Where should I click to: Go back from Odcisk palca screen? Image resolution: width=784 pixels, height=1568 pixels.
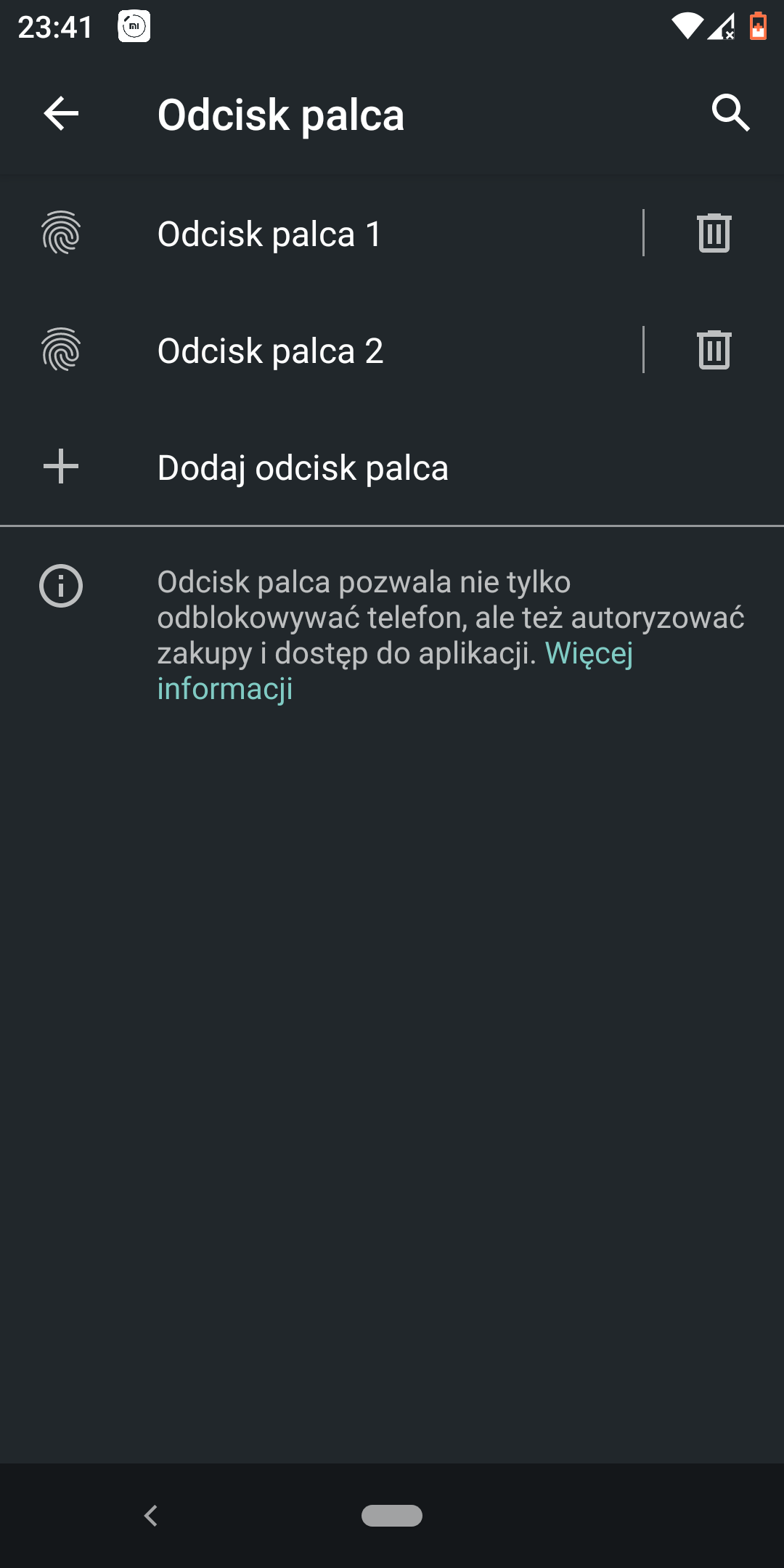coord(61,114)
